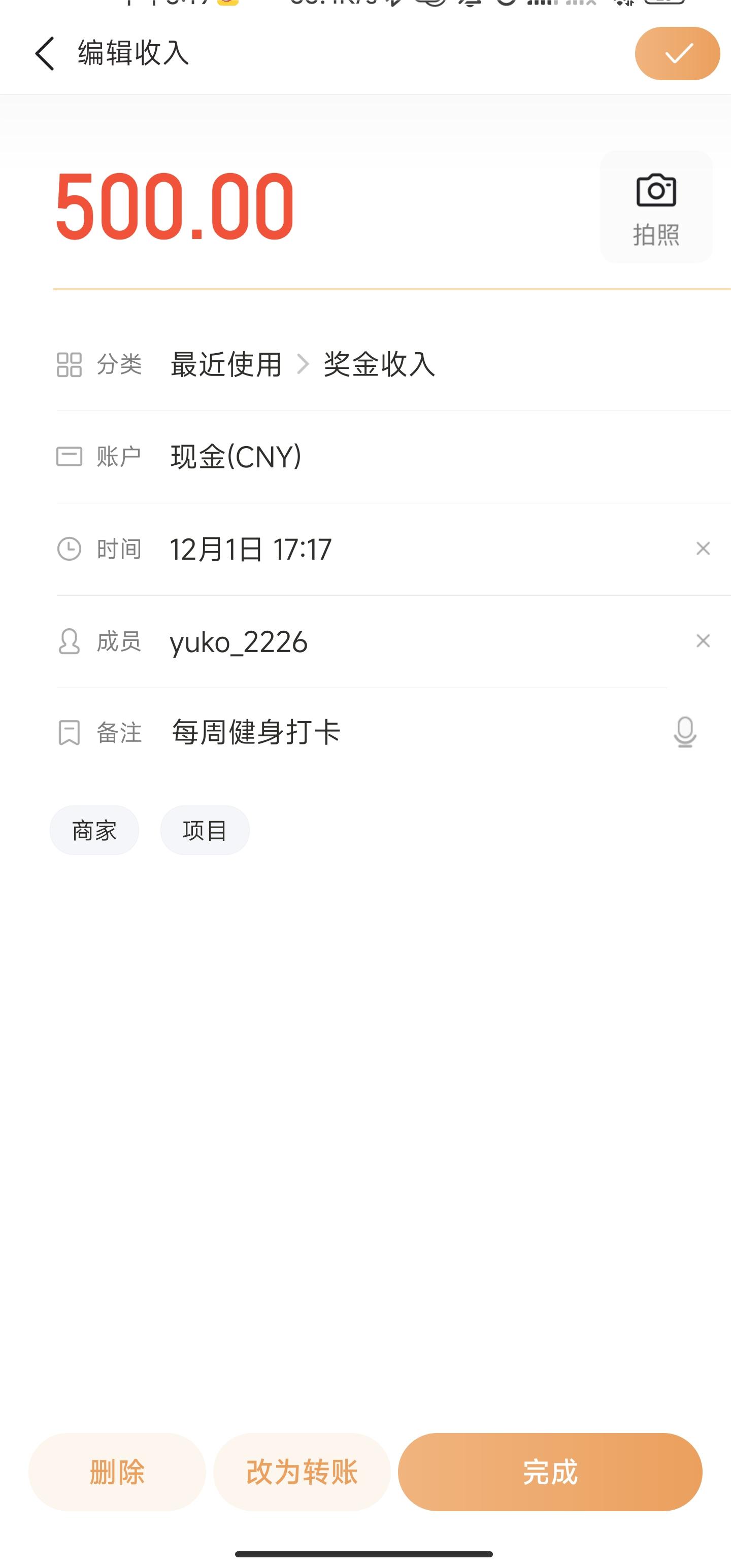Select a different 账户 account
This screenshot has width=731, height=1568.
point(237,457)
